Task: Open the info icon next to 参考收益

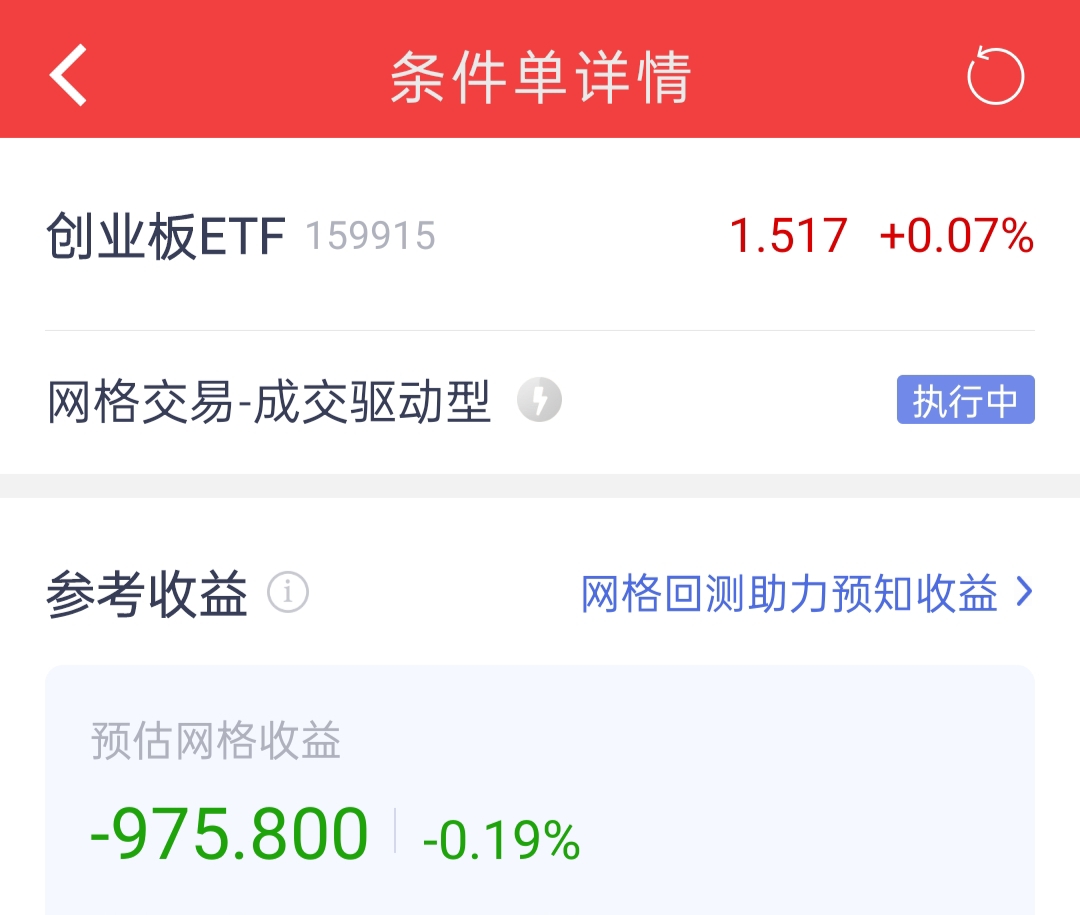Action: (x=288, y=593)
